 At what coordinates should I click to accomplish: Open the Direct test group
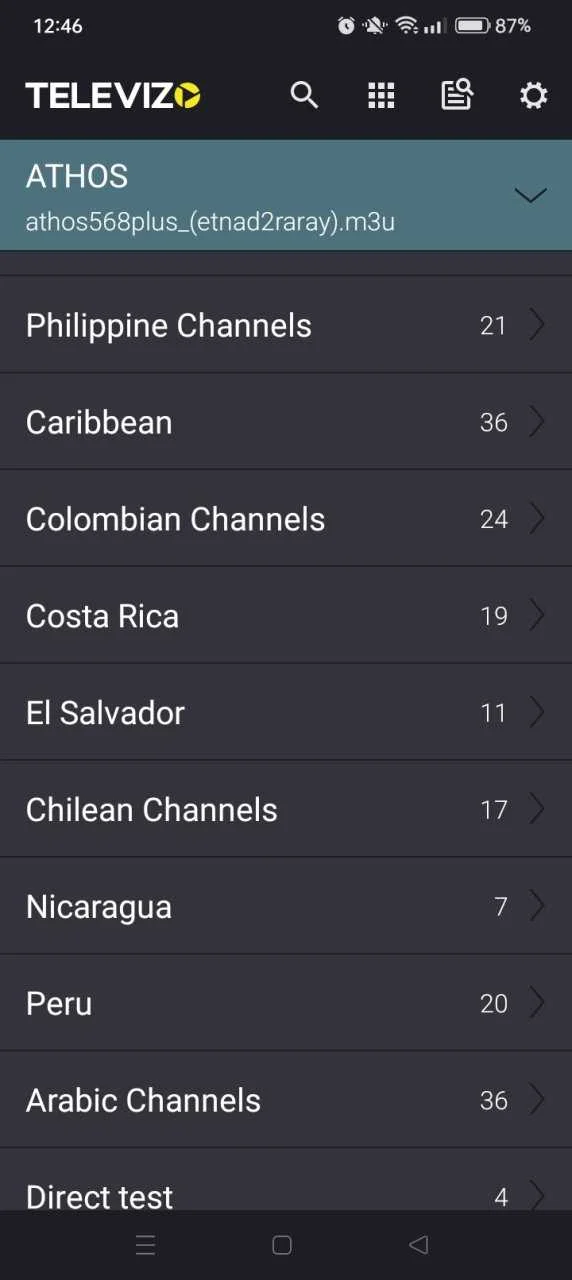286,1180
